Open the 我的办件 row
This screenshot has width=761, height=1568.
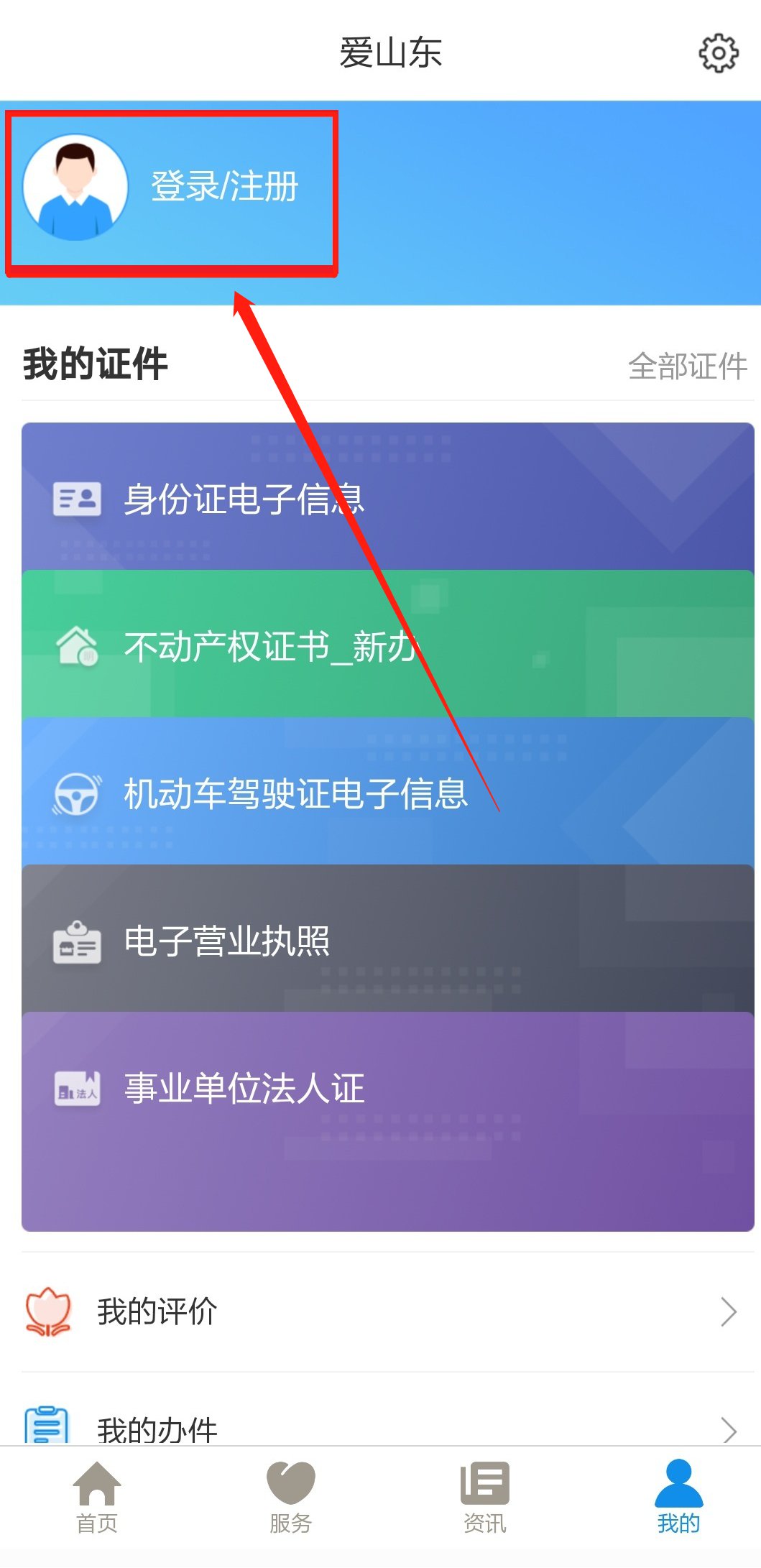tap(381, 1426)
